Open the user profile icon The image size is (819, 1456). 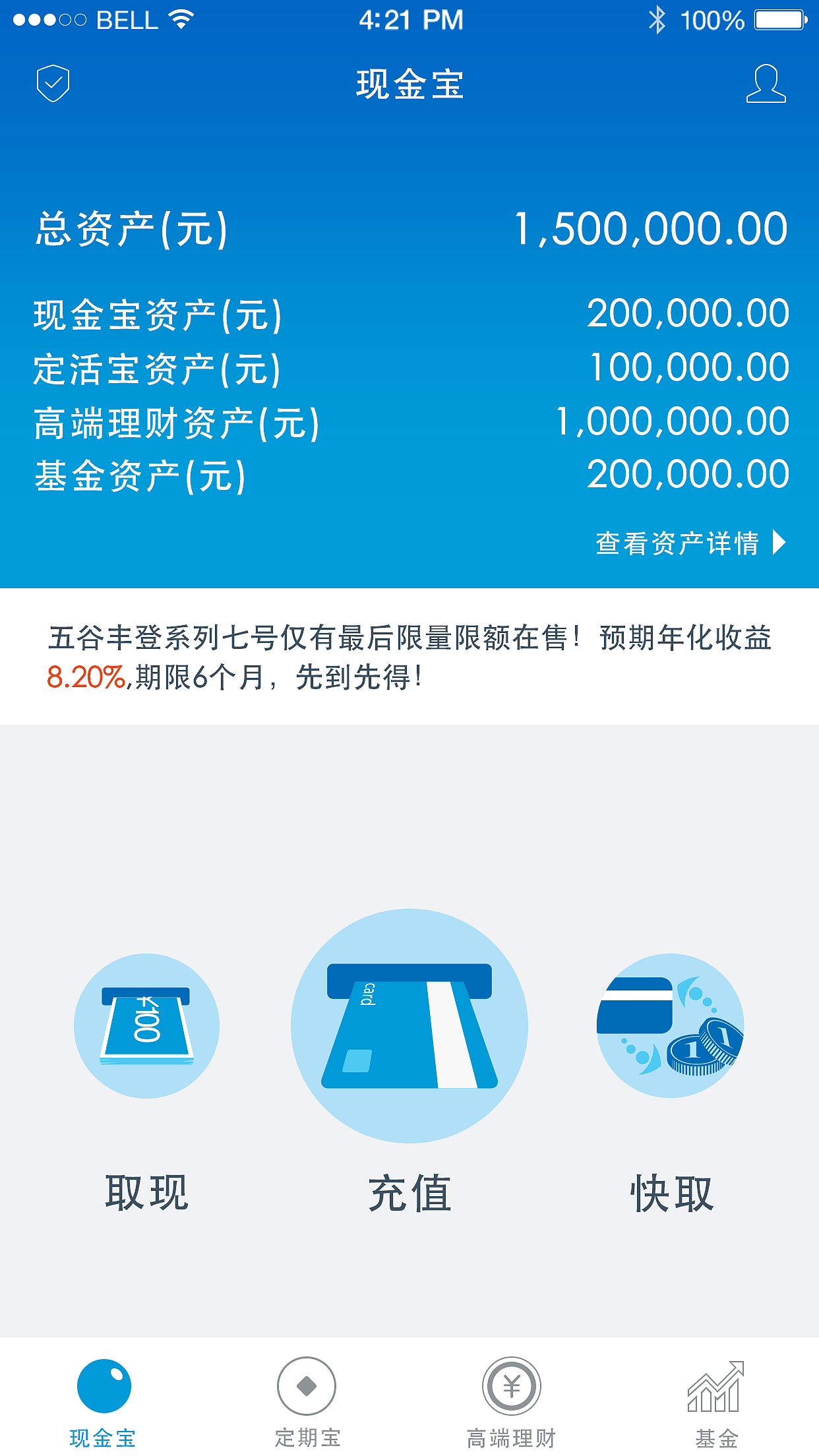point(766,84)
